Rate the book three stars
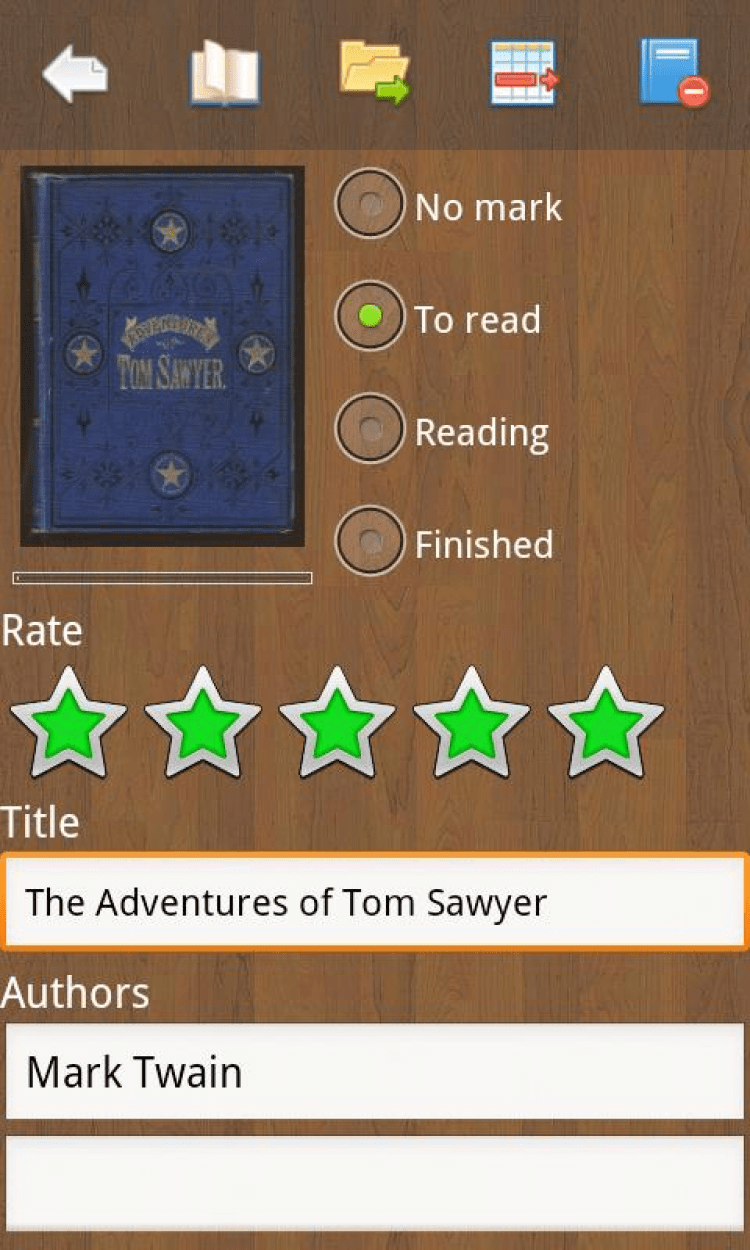This screenshot has height=1250, width=750. tap(337, 723)
